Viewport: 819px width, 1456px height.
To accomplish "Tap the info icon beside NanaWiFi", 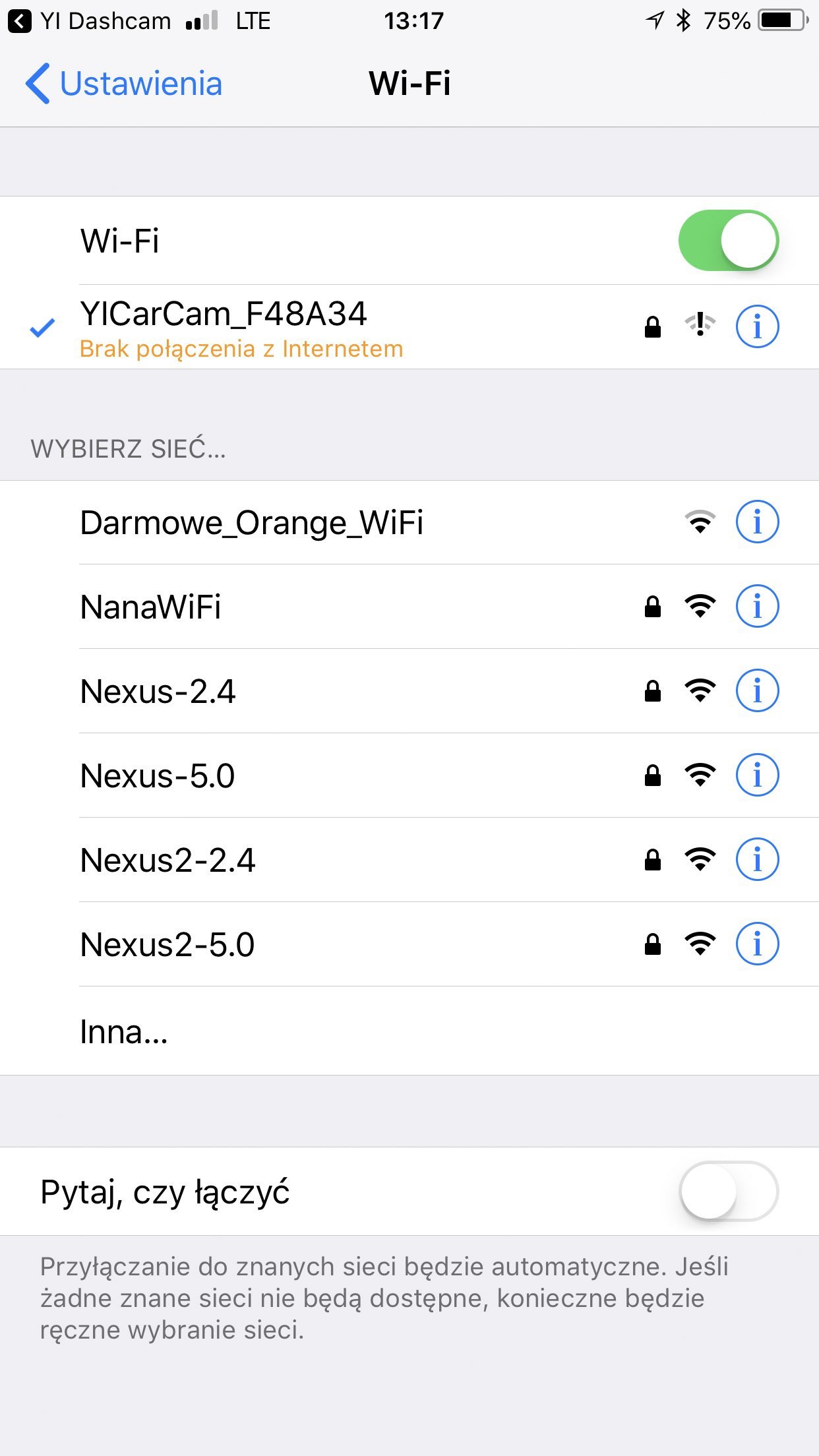I will tap(757, 606).
